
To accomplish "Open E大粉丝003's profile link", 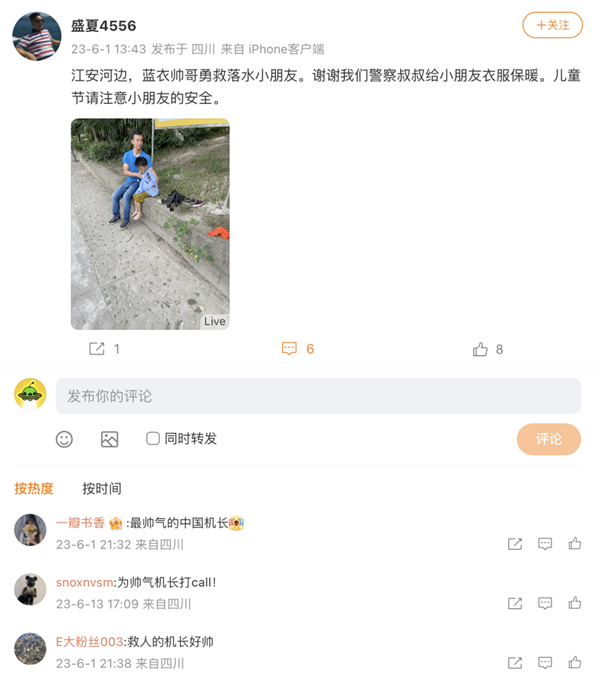I will 90,642.
